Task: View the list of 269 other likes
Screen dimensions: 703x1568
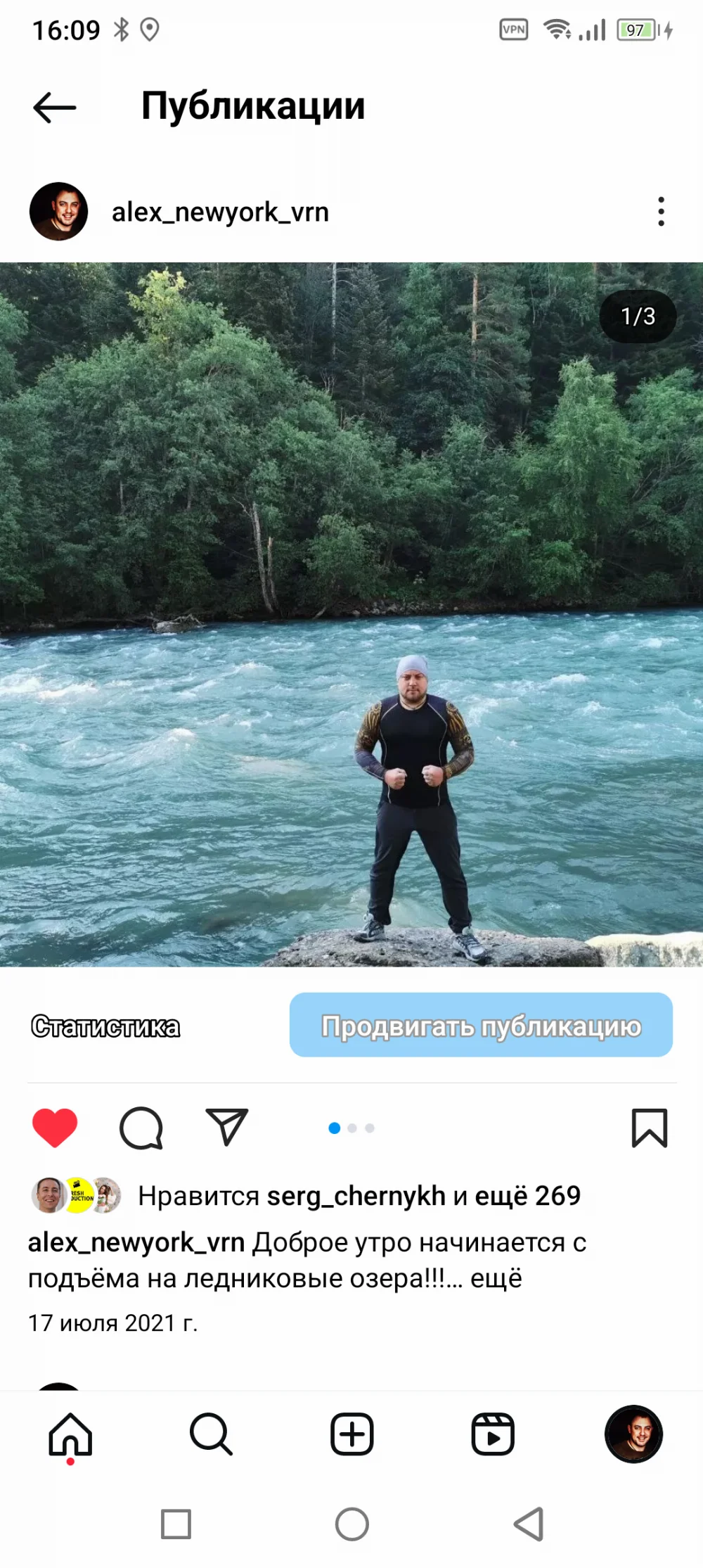Action: point(527,1196)
